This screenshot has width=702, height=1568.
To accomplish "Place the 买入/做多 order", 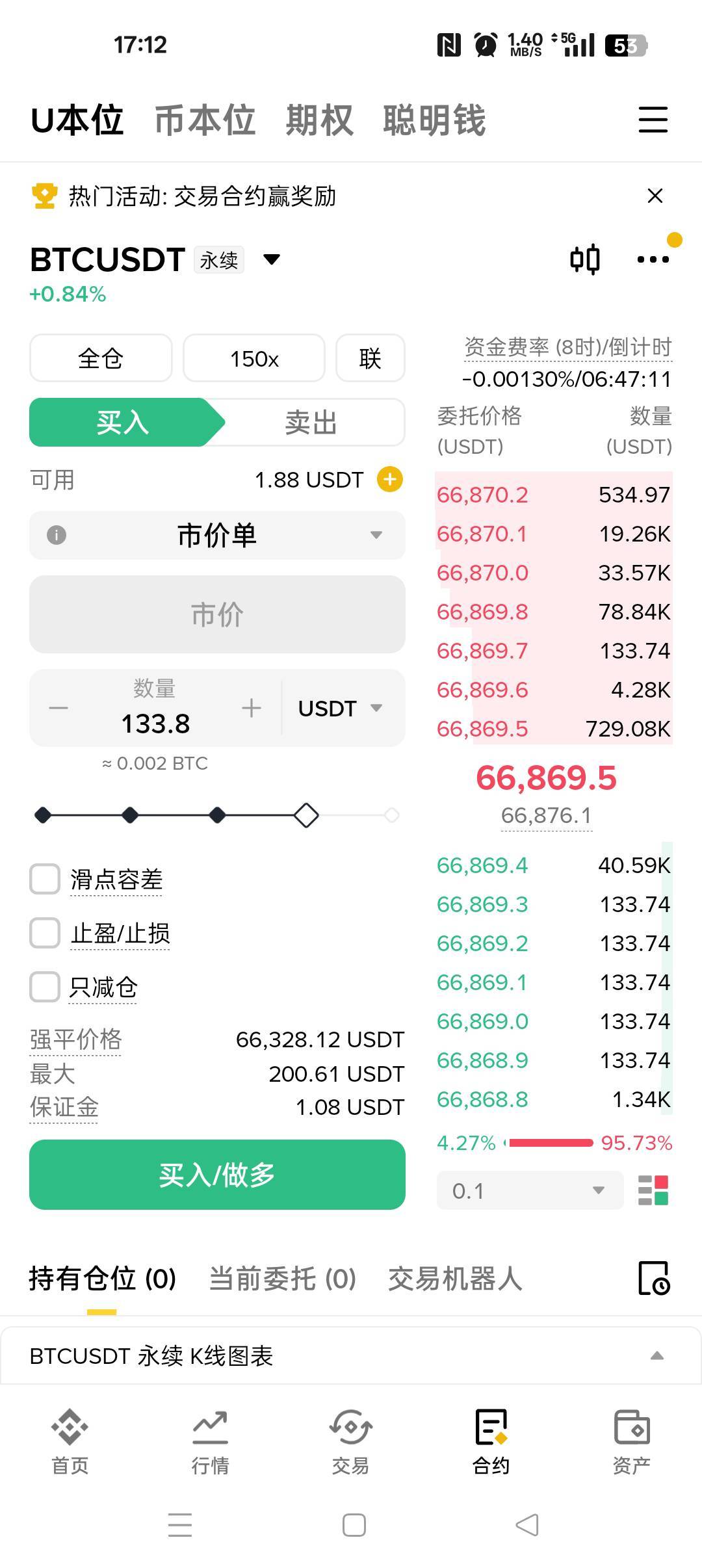I will tap(217, 1175).
